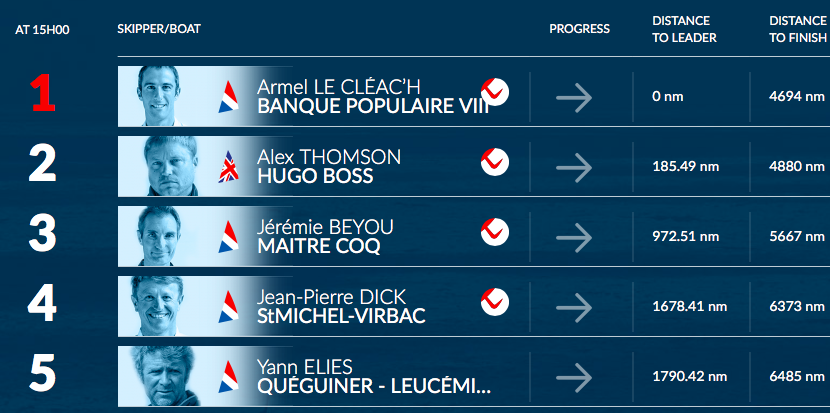Open Armel Le Cléac'h's Banque Populaire VIII row
This screenshot has width=830, height=413.
[x=372, y=96]
